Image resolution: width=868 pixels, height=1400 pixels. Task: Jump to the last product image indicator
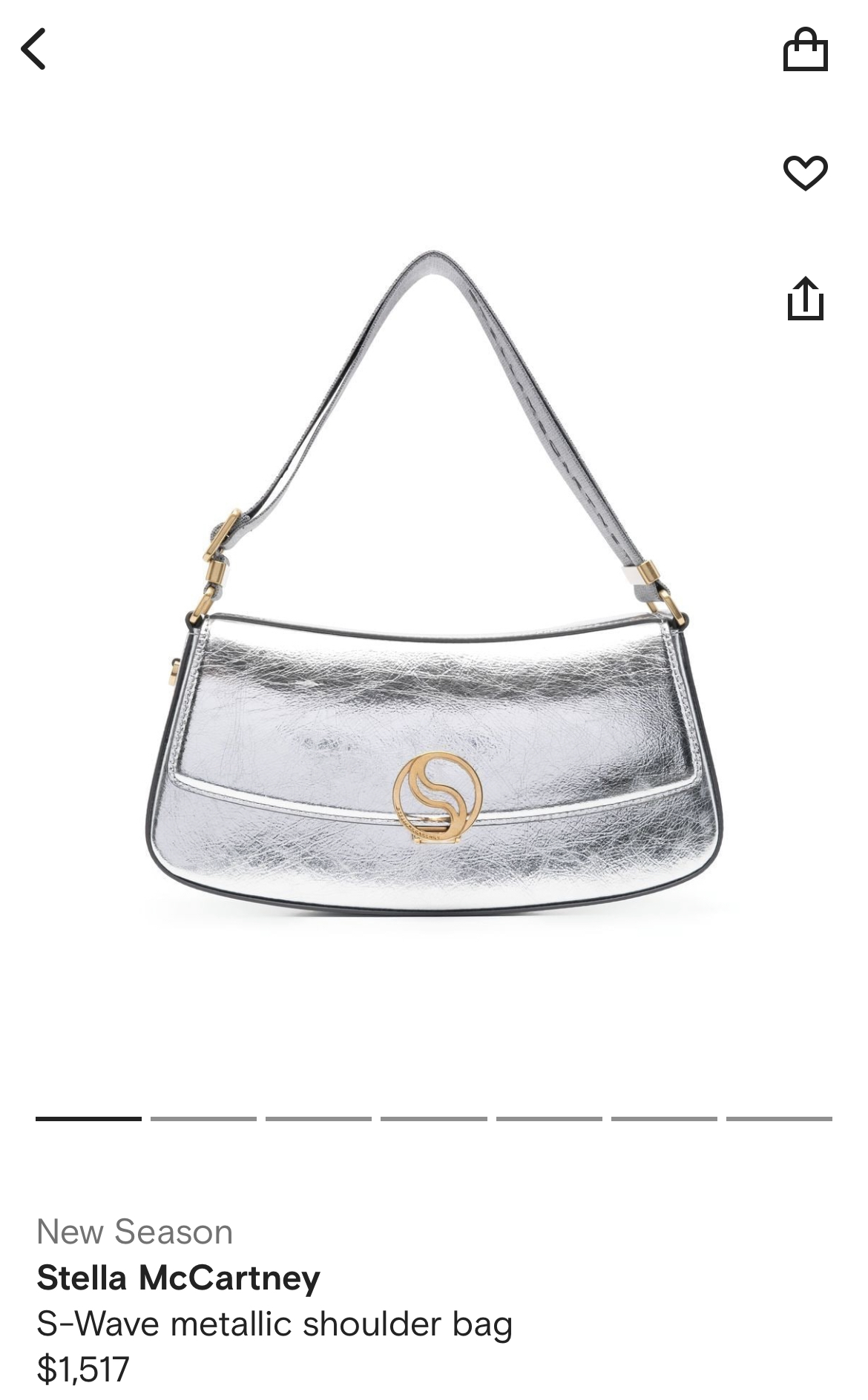pyautogui.click(x=779, y=1118)
